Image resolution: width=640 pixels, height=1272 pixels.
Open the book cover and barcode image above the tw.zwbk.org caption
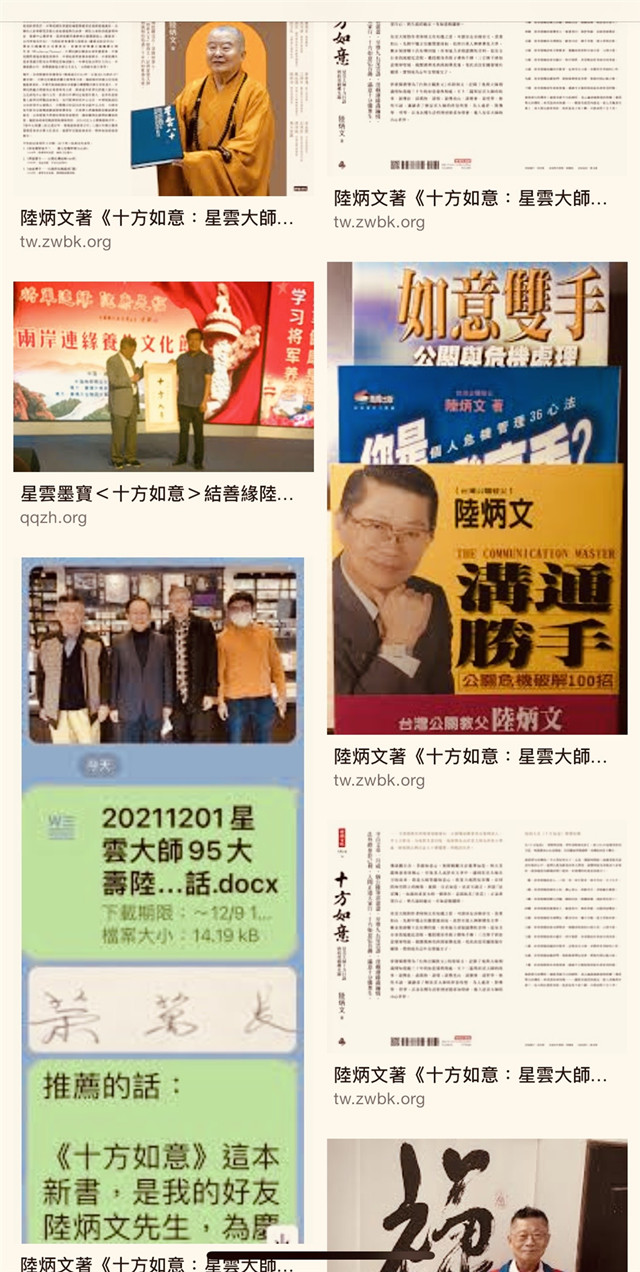pos(477,90)
